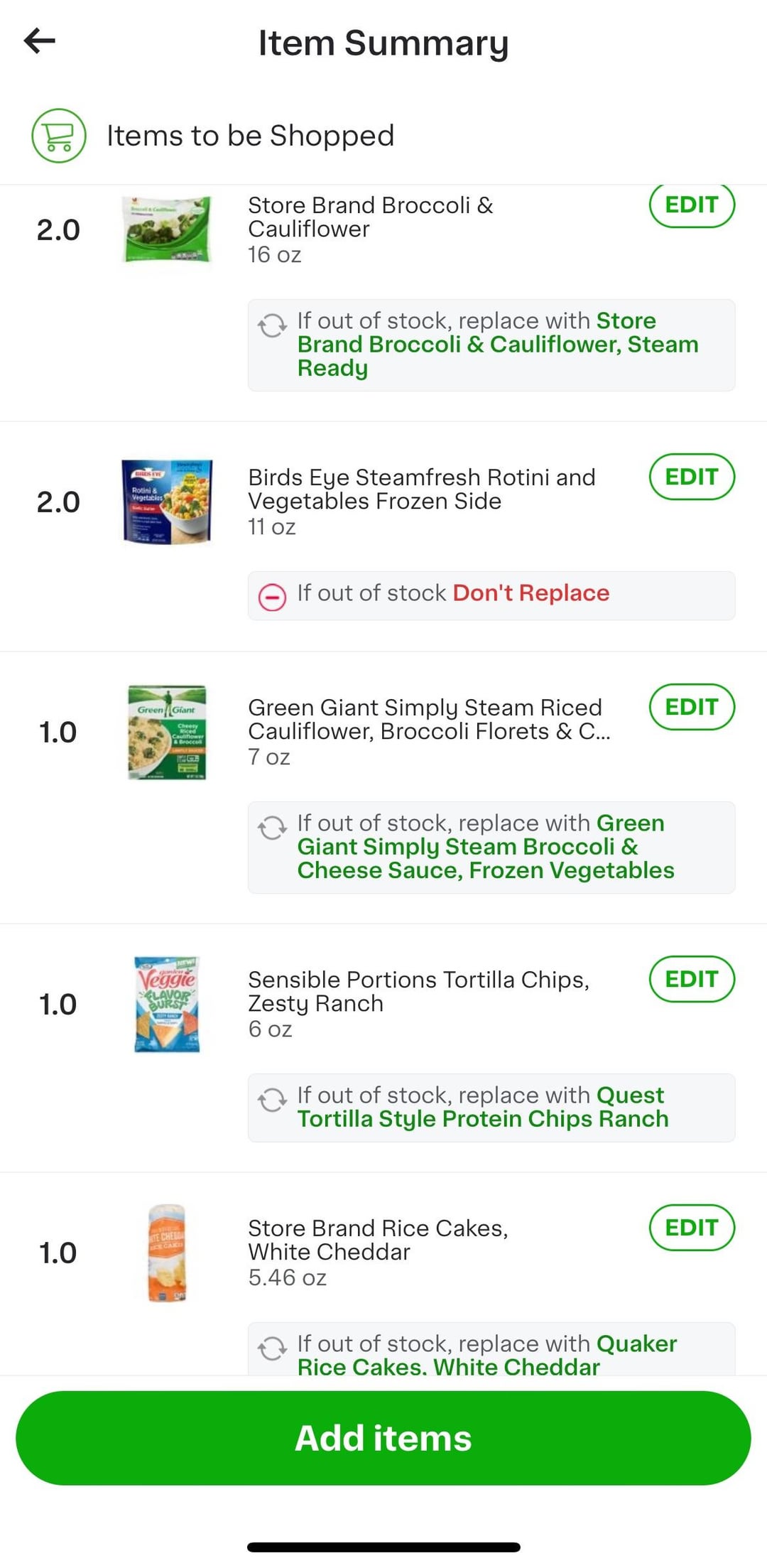Edit the Birds Eye Steamfresh Rotini item
This screenshot has width=767, height=1568.
pyautogui.click(x=692, y=477)
